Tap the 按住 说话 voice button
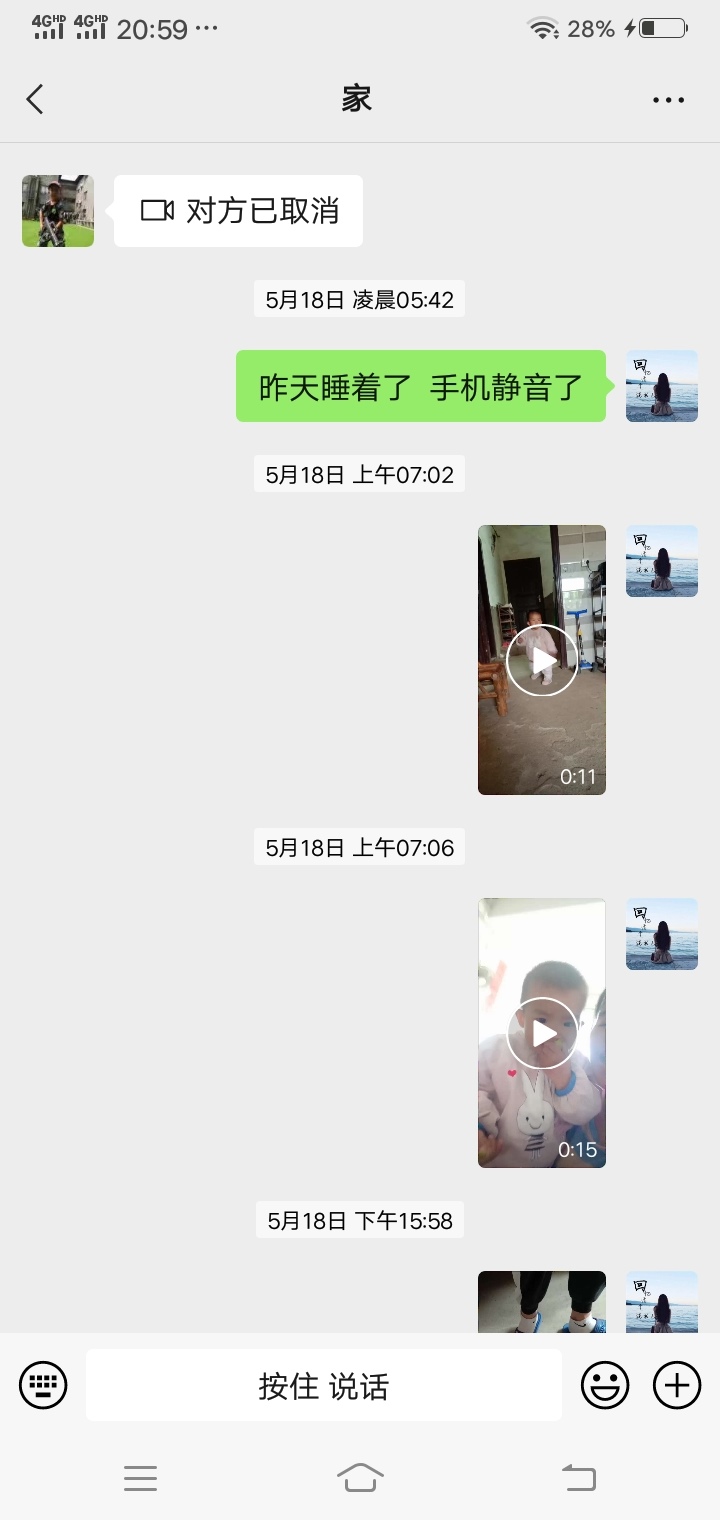 click(x=323, y=1385)
